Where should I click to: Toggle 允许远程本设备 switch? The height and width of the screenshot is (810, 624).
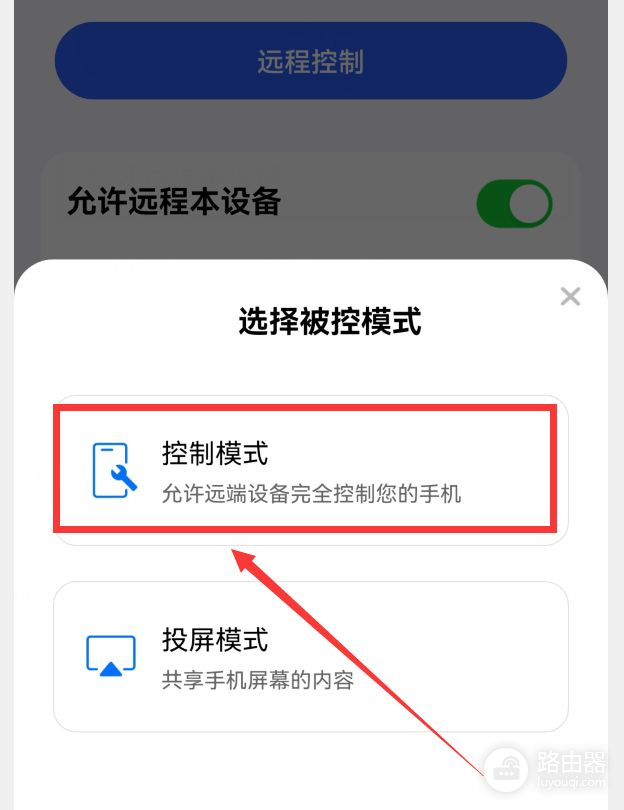click(514, 204)
